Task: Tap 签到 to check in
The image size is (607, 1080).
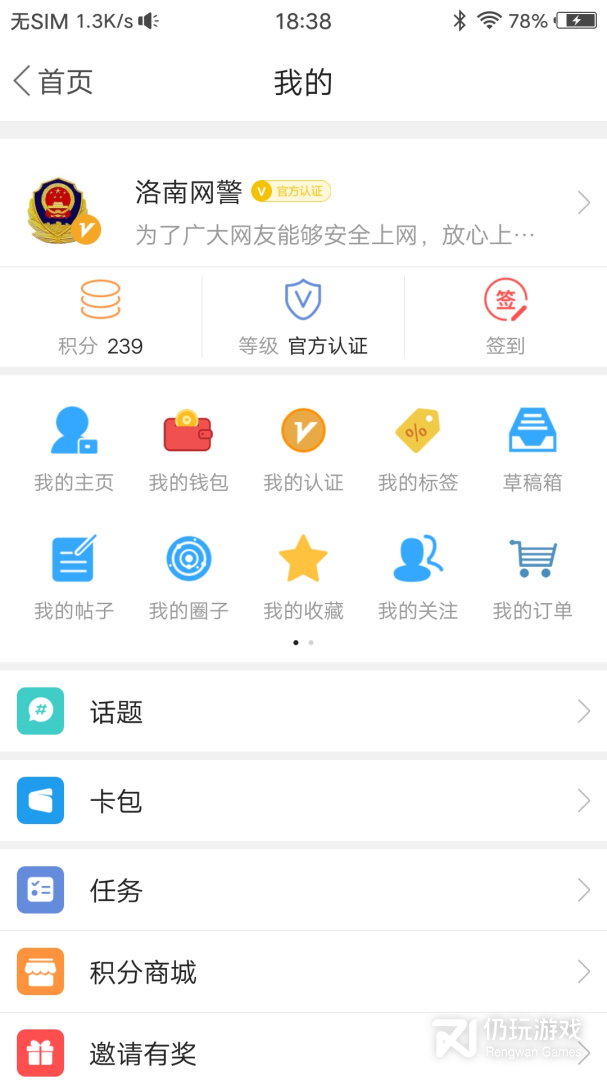Action: pos(505,318)
